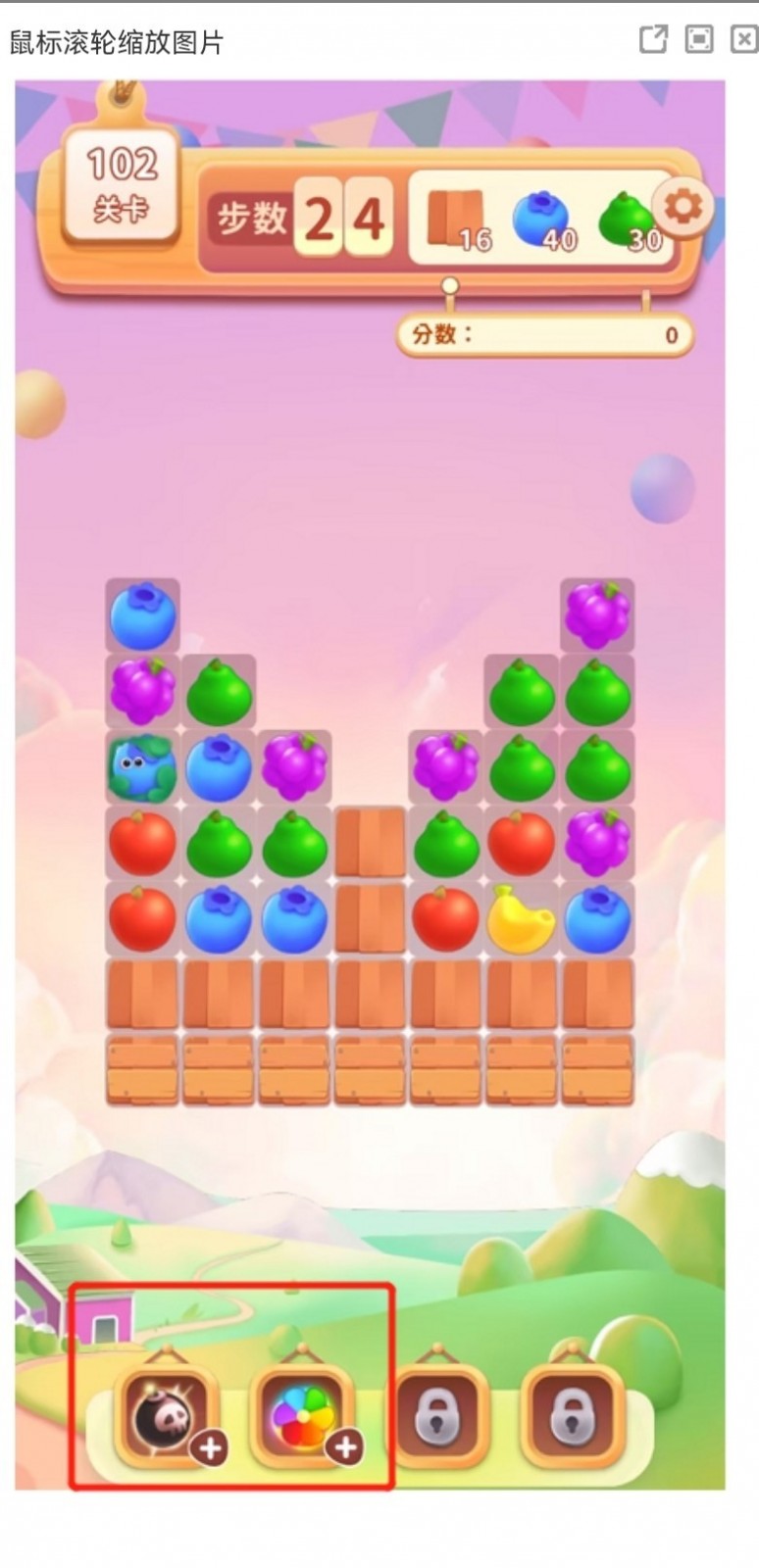The width and height of the screenshot is (759, 1568).
Task: Close the image viewer
Action: pos(743,39)
